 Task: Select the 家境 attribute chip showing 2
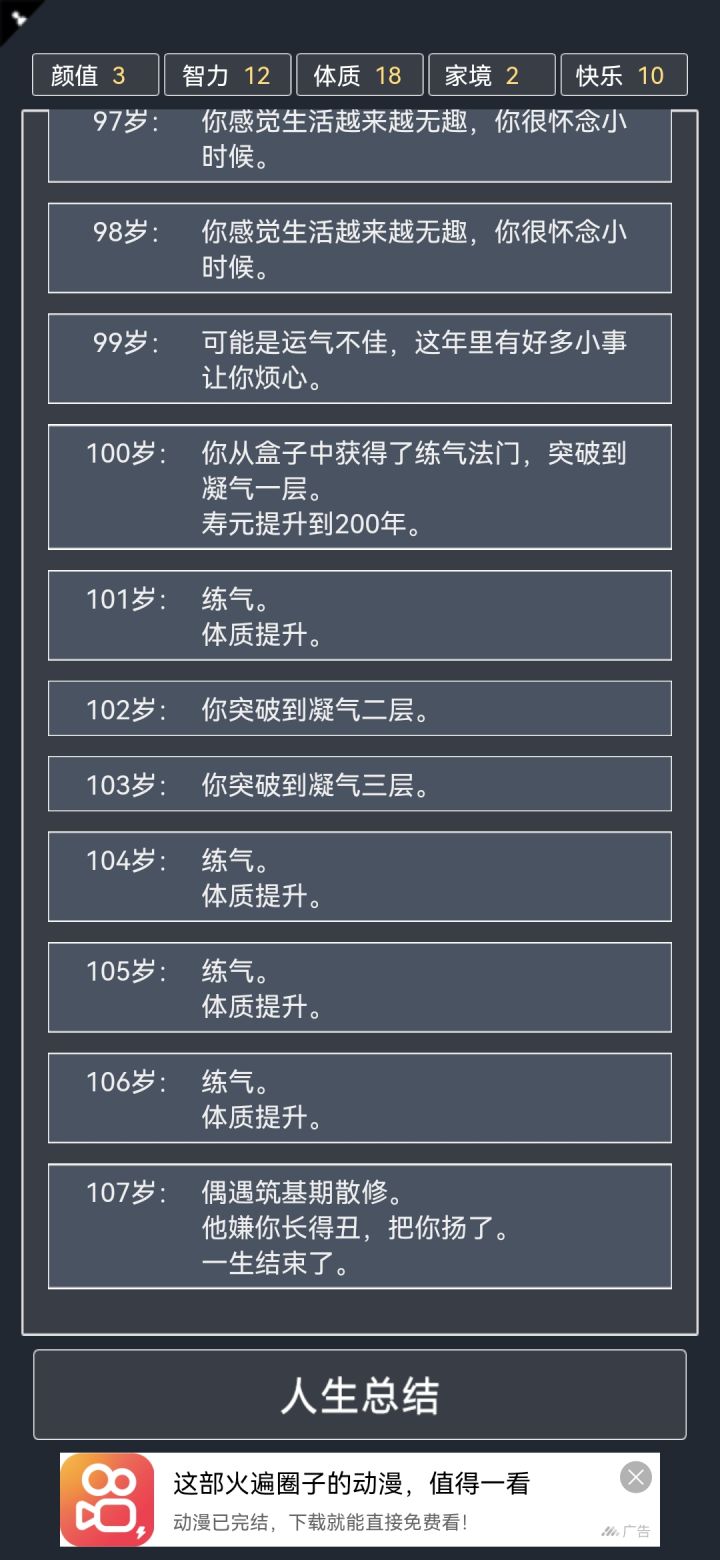(491, 74)
